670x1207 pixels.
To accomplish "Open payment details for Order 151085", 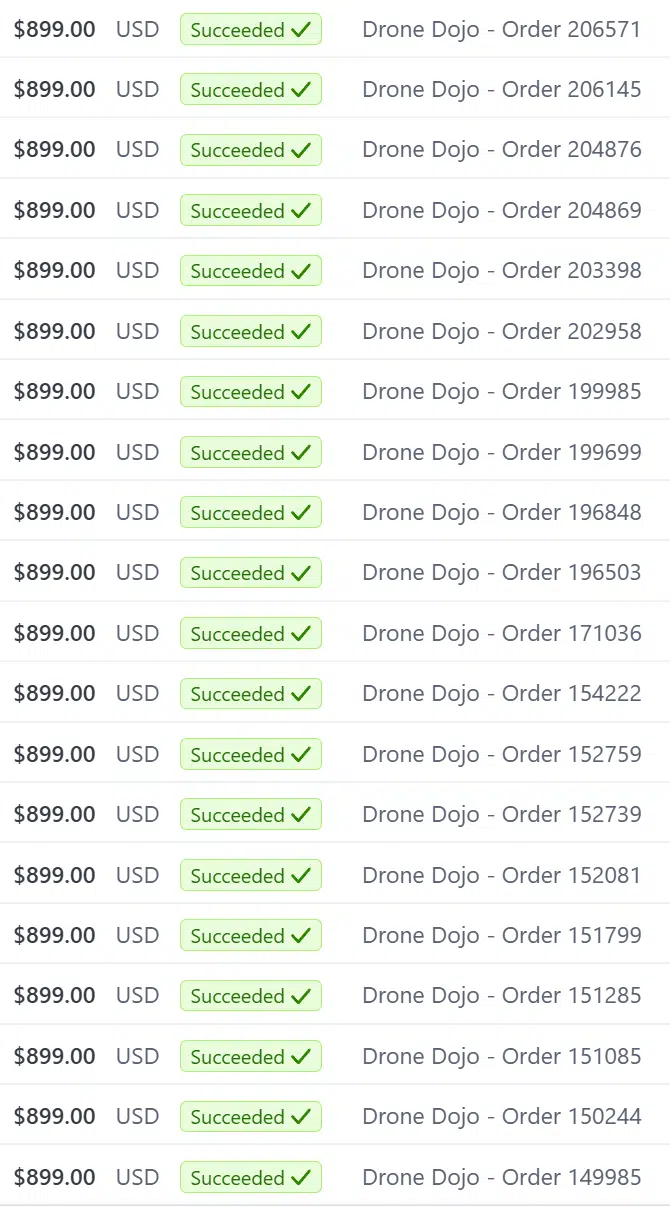I will [x=335, y=1056].
